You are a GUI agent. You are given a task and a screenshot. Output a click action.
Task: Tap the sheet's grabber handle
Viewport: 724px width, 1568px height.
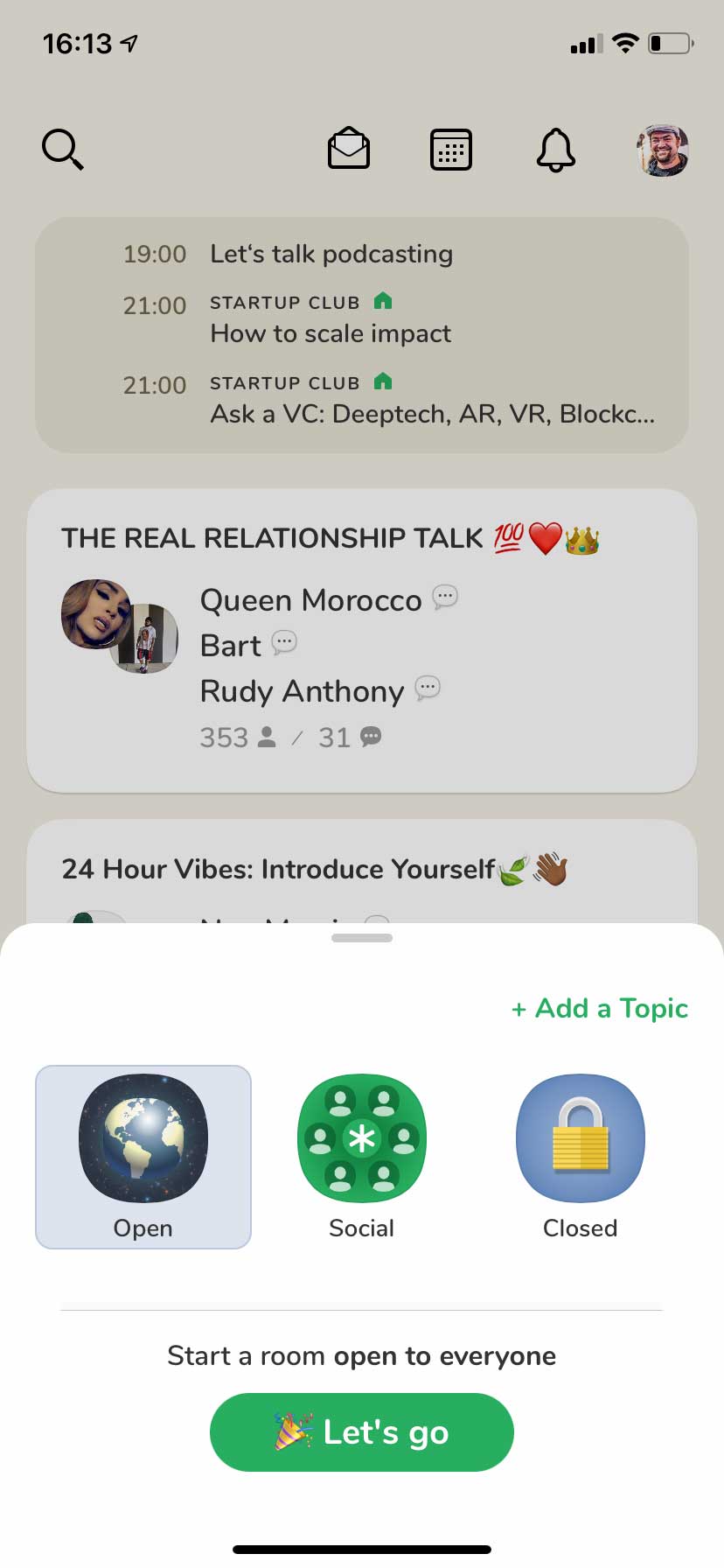tap(362, 938)
